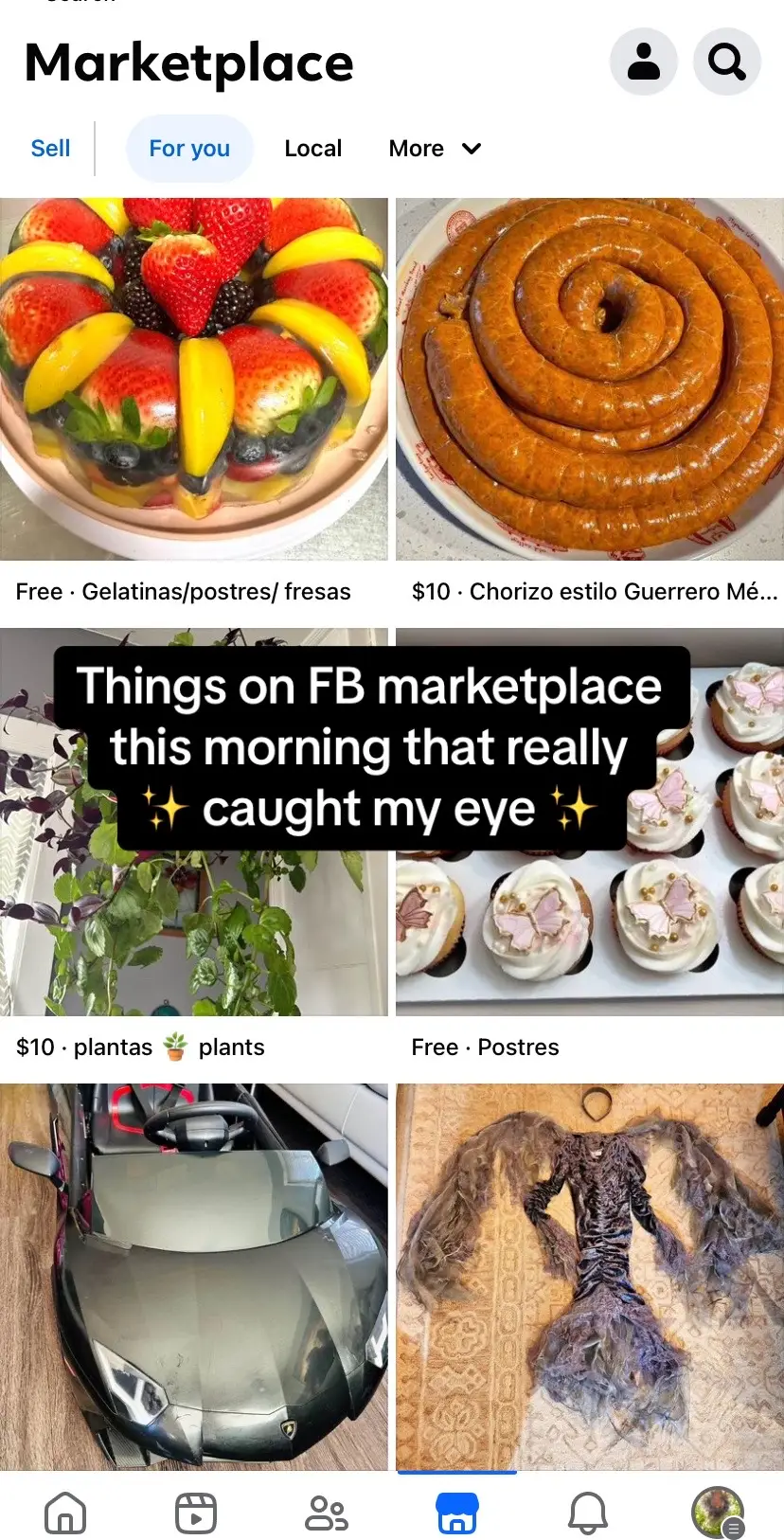The width and height of the screenshot is (784, 1540).
Task: Open Marketplace search
Action: click(x=727, y=63)
